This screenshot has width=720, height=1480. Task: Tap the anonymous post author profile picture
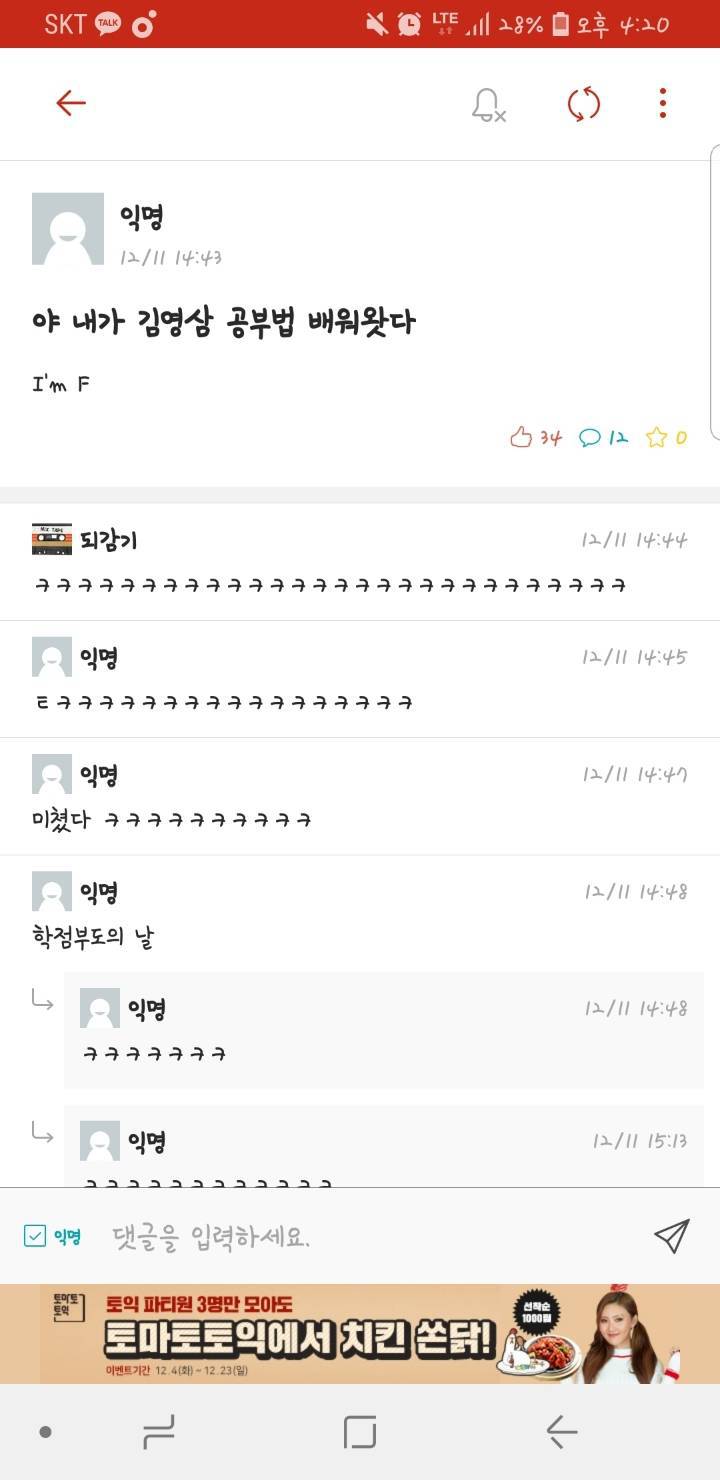pyautogui.click(x=67, y=228)
